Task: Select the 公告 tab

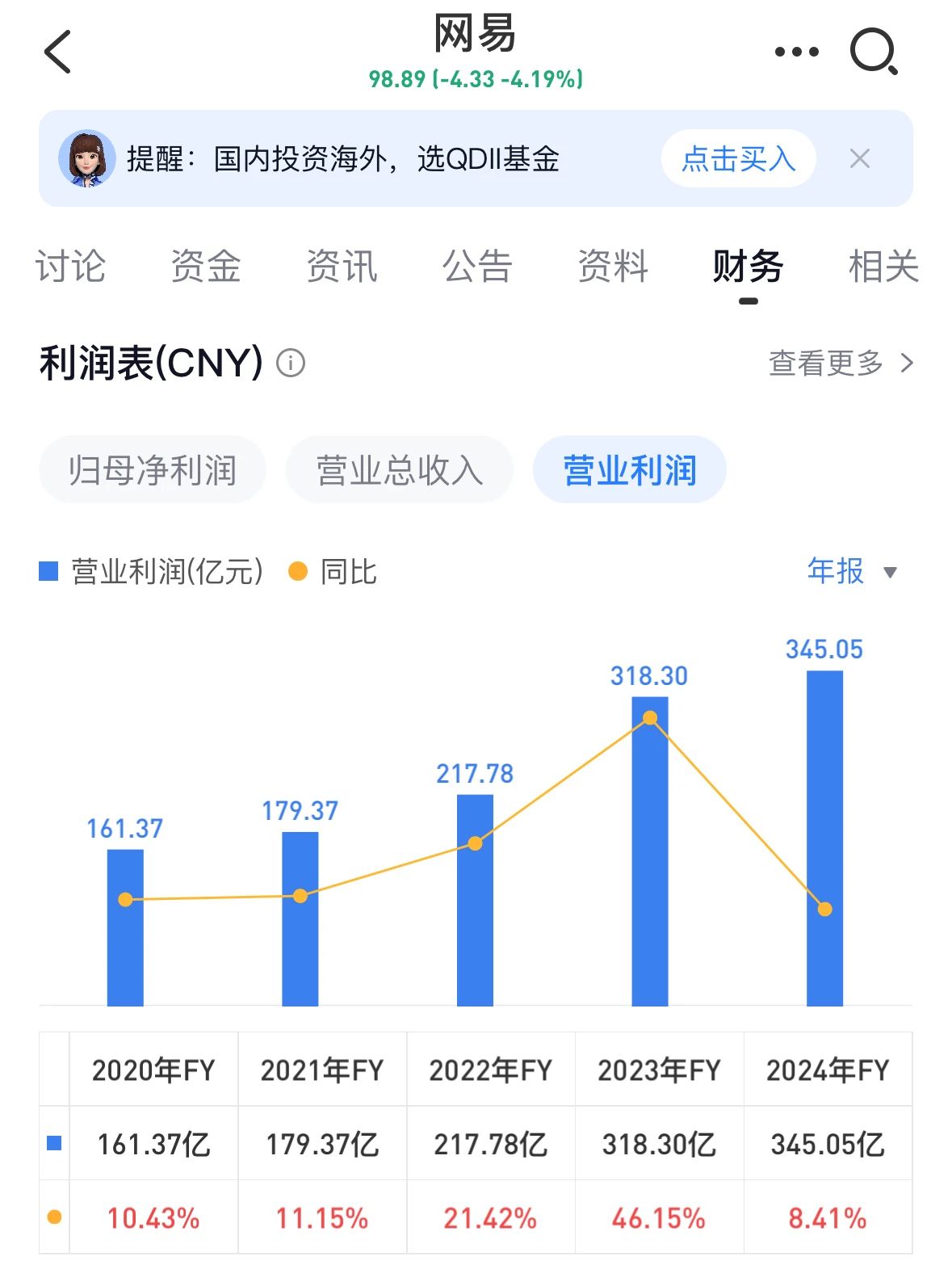Action: click(x=477, y=267)
